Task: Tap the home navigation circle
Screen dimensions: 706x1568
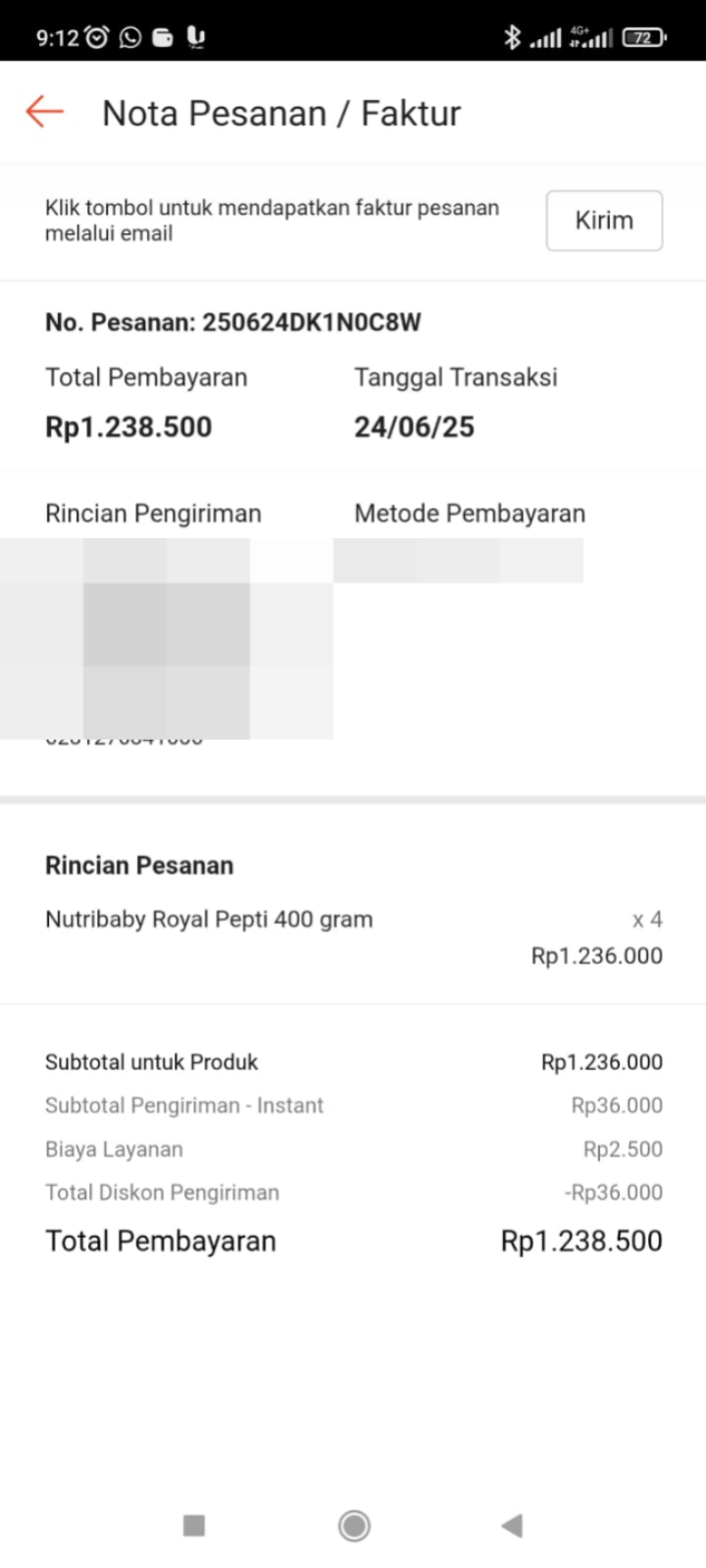Action: coord(353,1526)
